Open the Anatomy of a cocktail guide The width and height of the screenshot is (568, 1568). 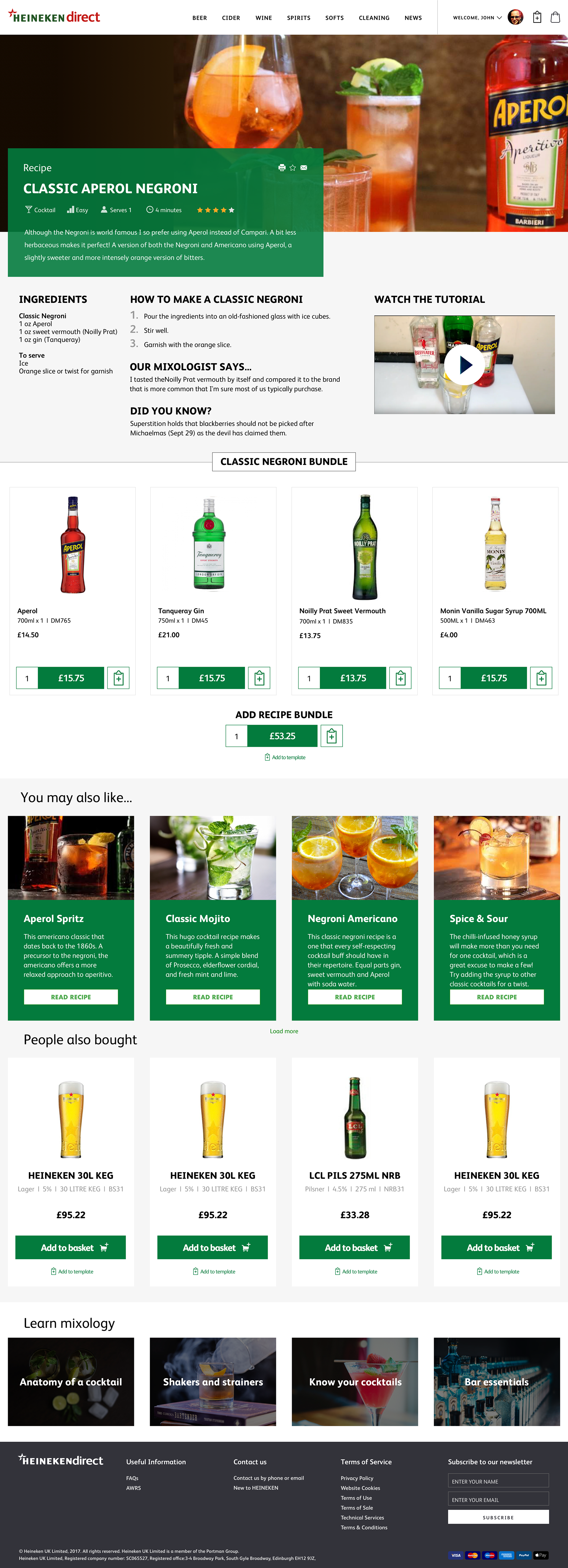pos(71,1382)
